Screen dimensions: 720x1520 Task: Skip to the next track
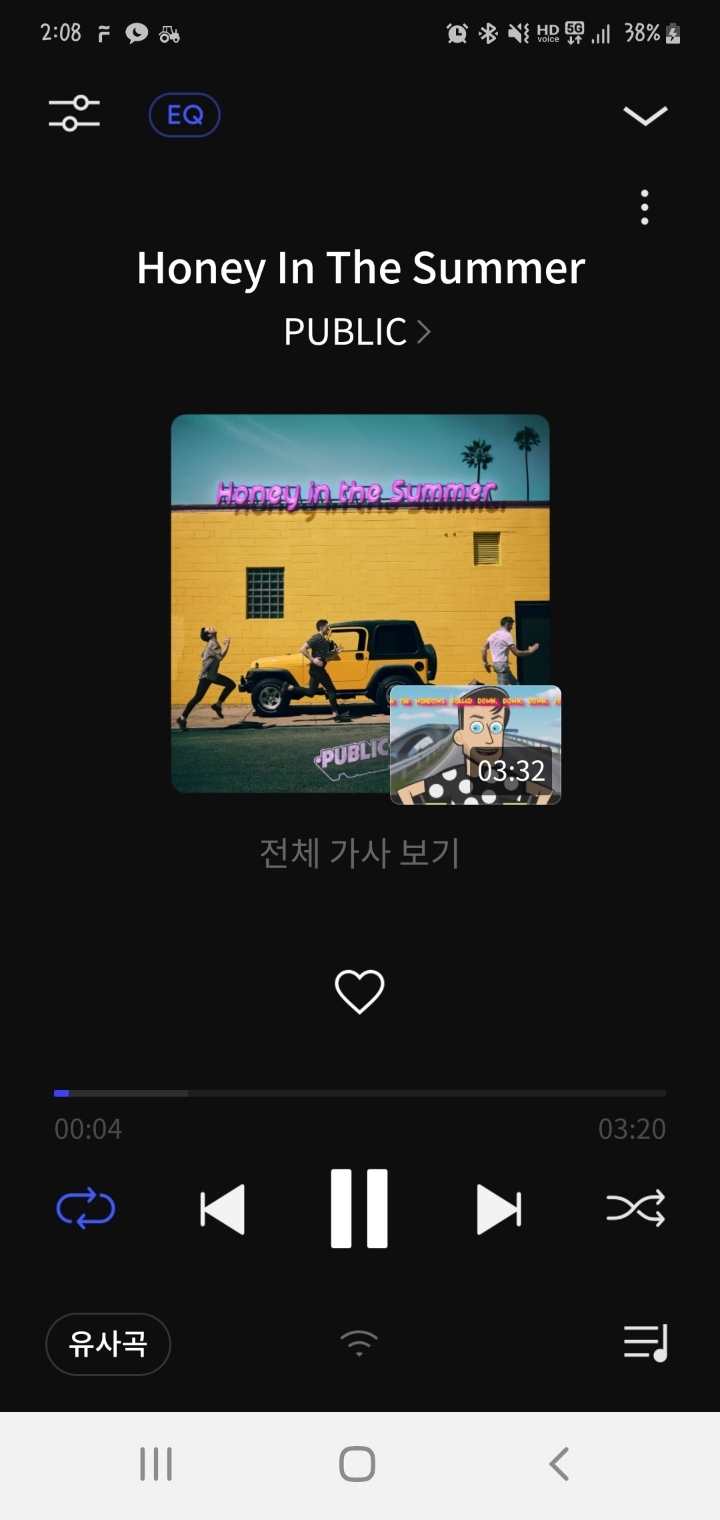click(498, 1210)
